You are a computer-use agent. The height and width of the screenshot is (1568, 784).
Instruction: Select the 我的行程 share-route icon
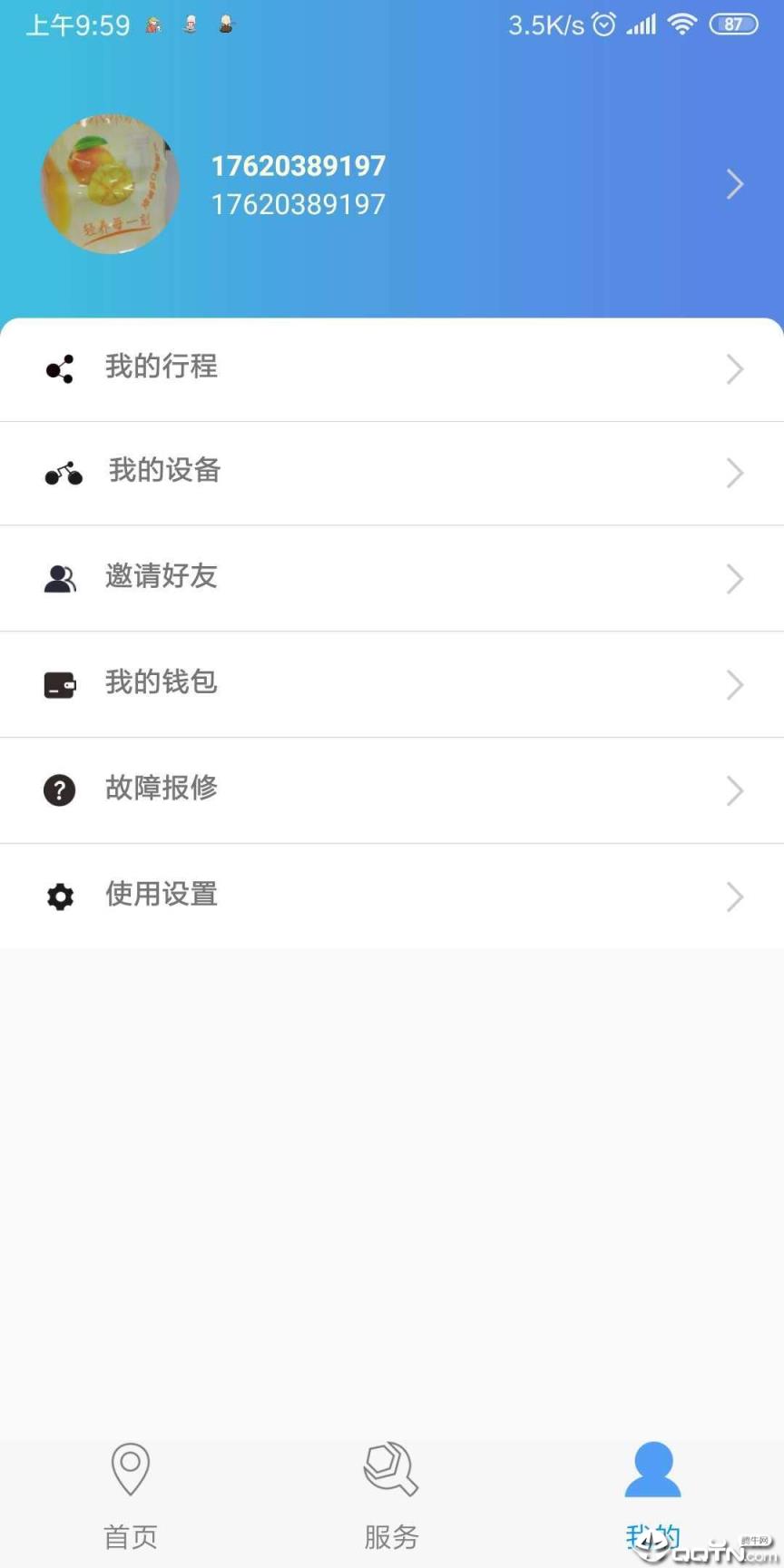click(59, 368)
